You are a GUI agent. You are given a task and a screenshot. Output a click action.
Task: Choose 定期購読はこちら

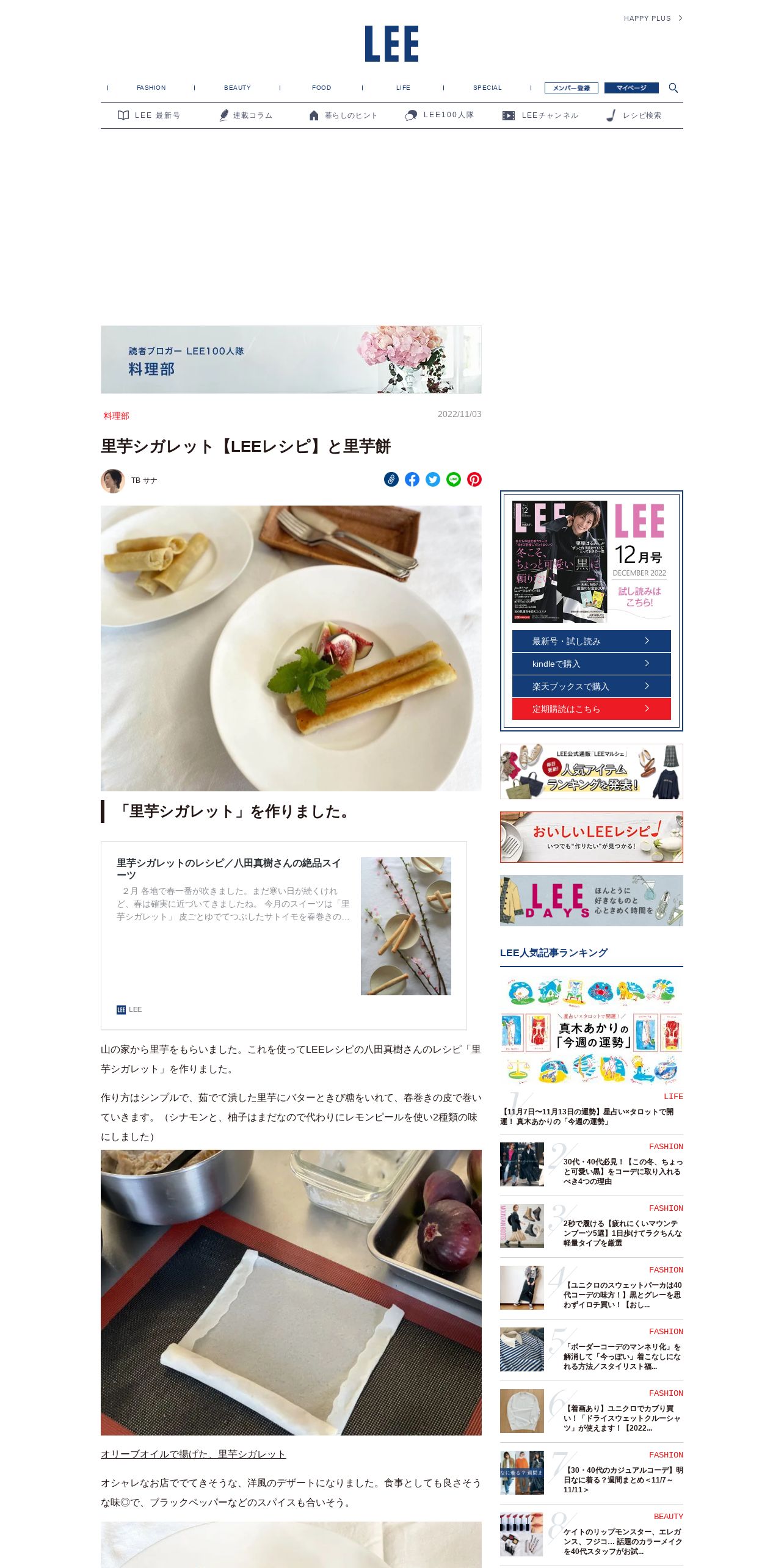tap(592, 709)
